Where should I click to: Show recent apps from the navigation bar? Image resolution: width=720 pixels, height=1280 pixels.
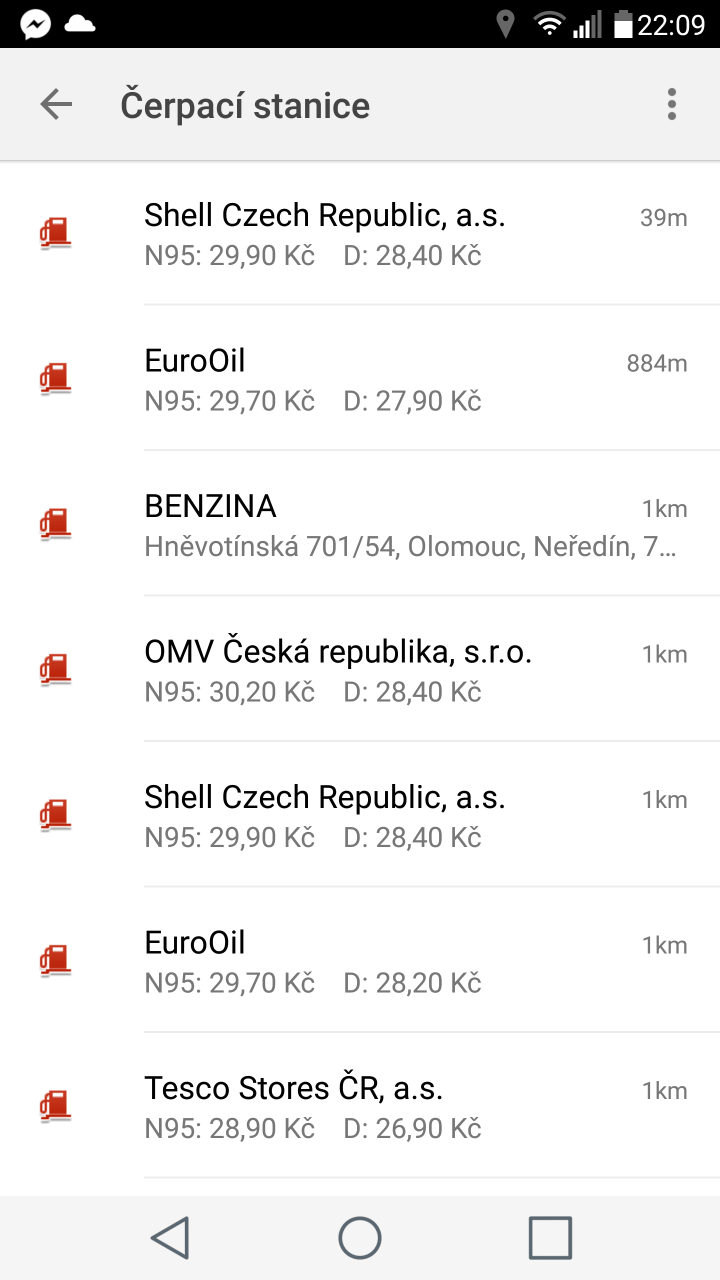tap(549, 1238)
